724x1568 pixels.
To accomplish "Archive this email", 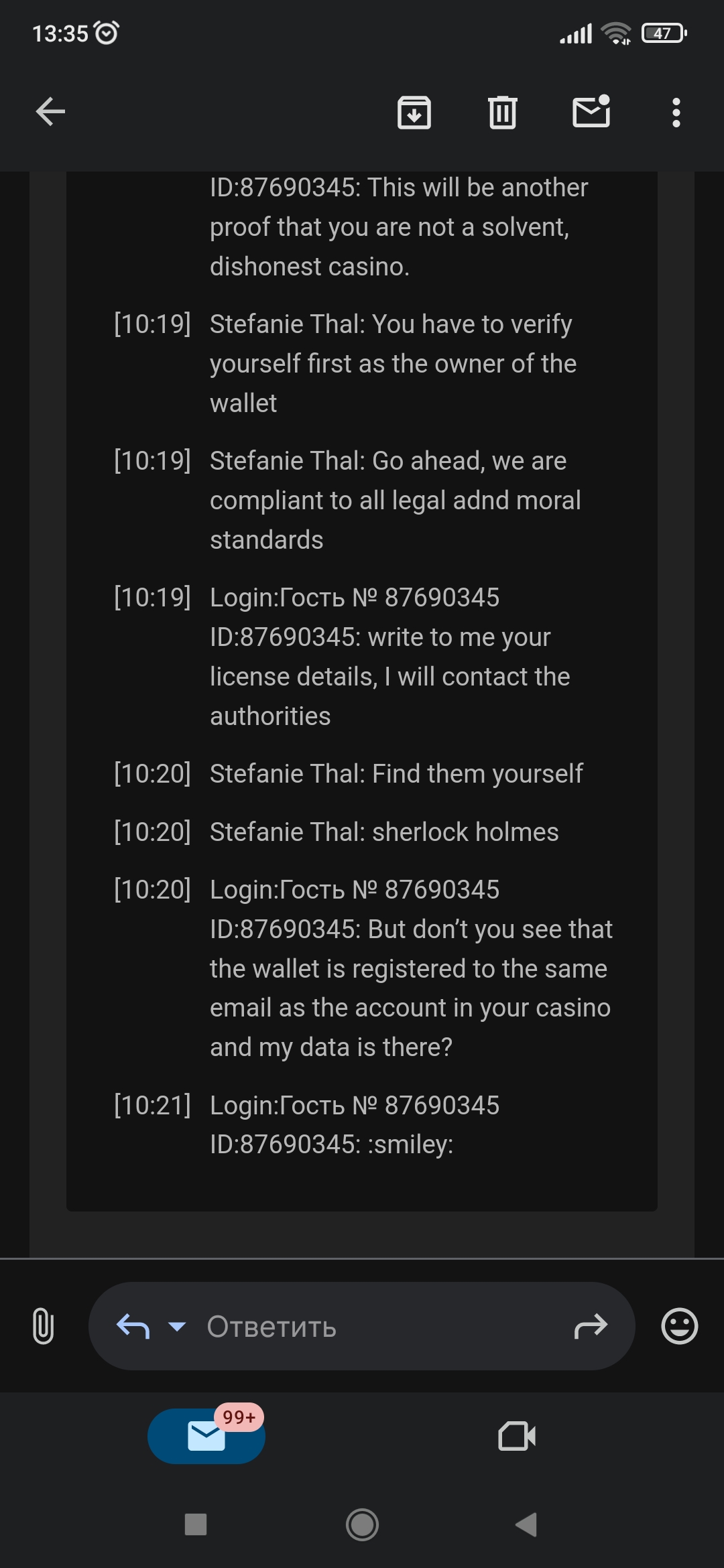I will [414, 112].
